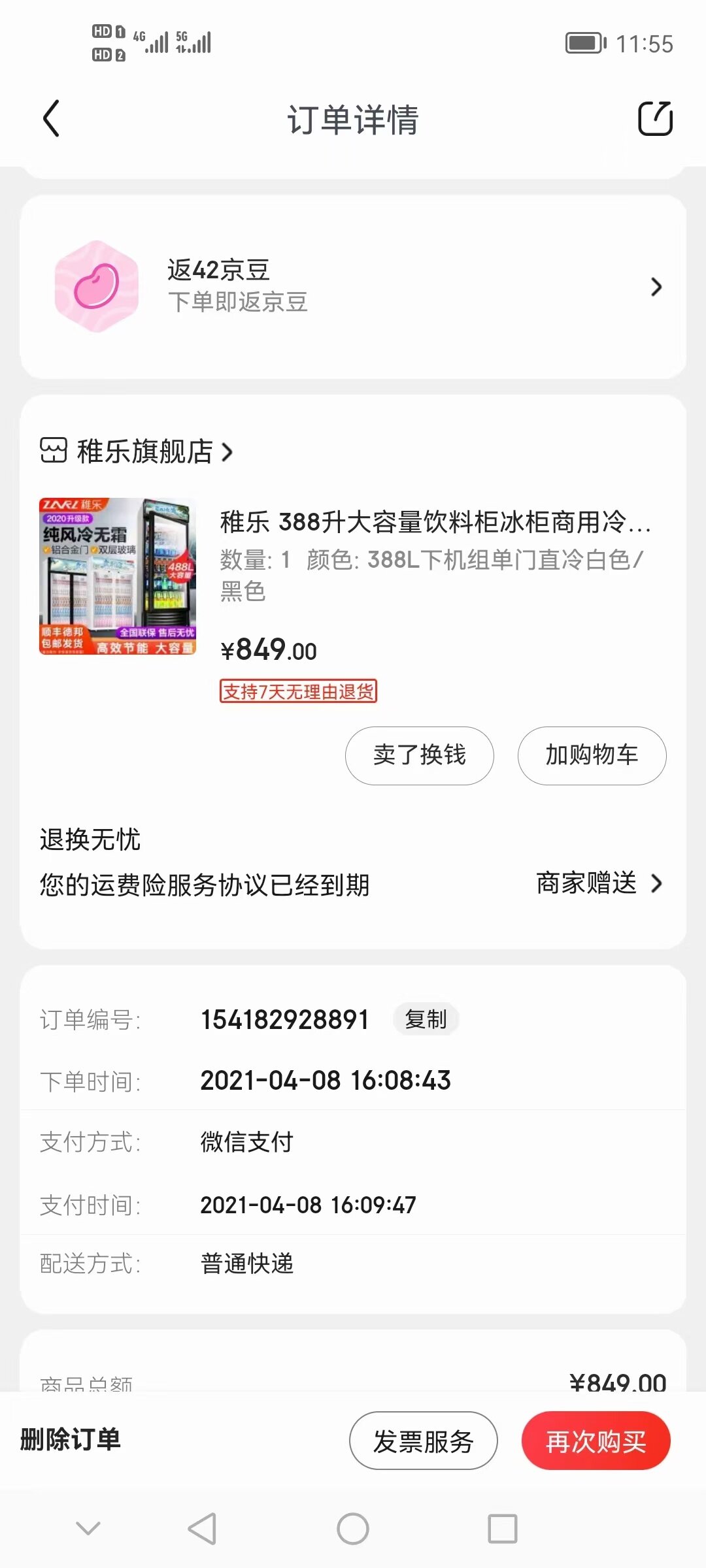Image resolution: width=706 pixels, height=1568 pixels.
Task: Add item via 加购物车 button
Action: (x=592, y=755)
